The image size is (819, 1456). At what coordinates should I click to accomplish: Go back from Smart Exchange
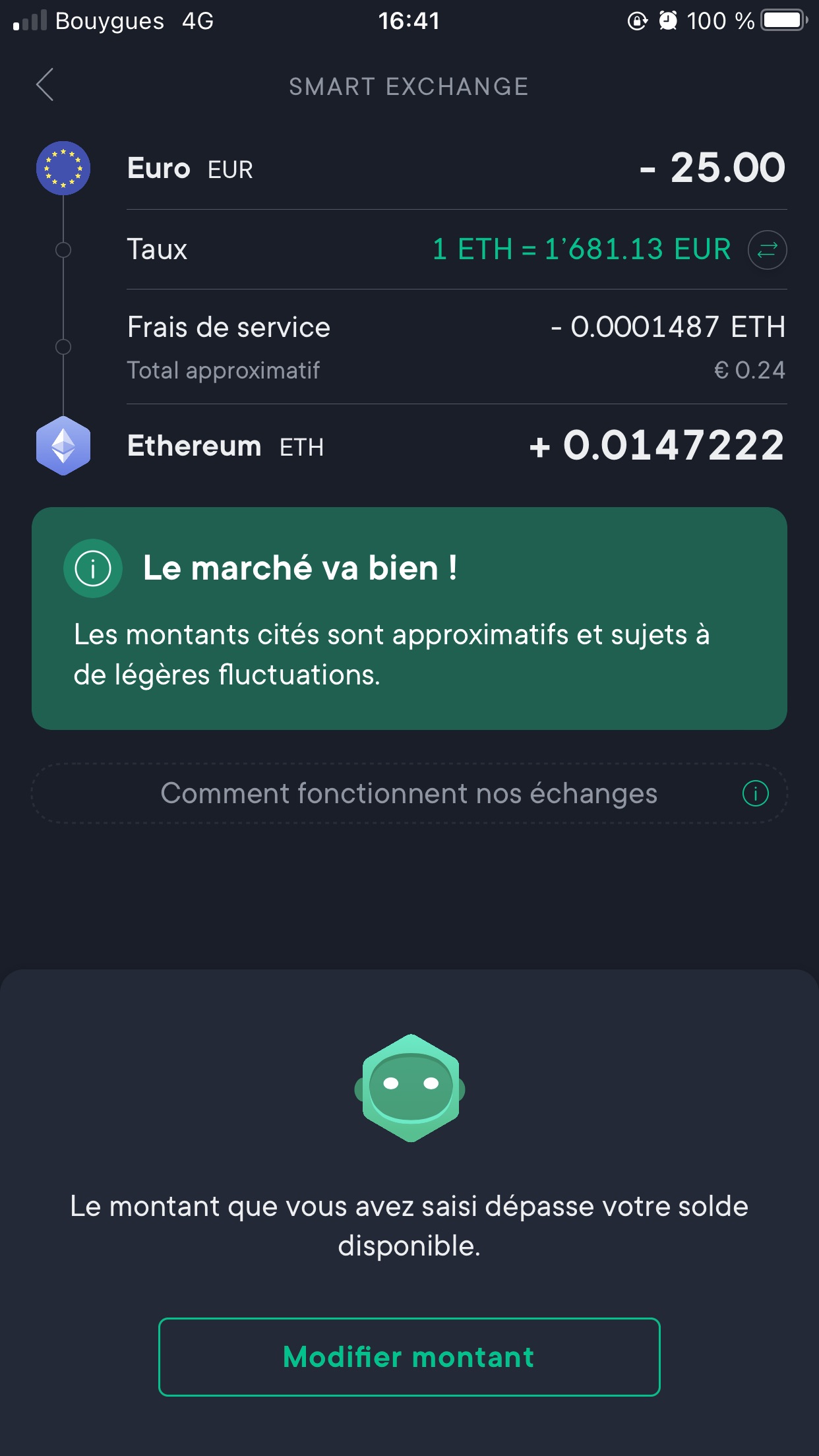(45, 85)
